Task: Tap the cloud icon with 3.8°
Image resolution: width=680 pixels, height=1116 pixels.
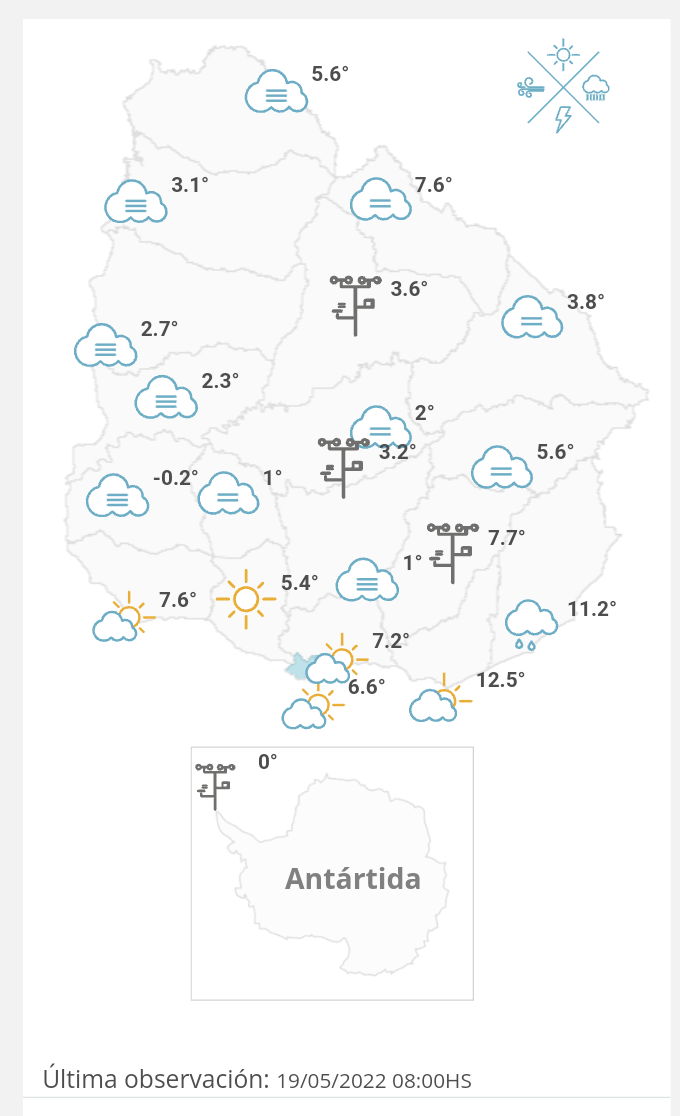Action: tap(532, 317)
